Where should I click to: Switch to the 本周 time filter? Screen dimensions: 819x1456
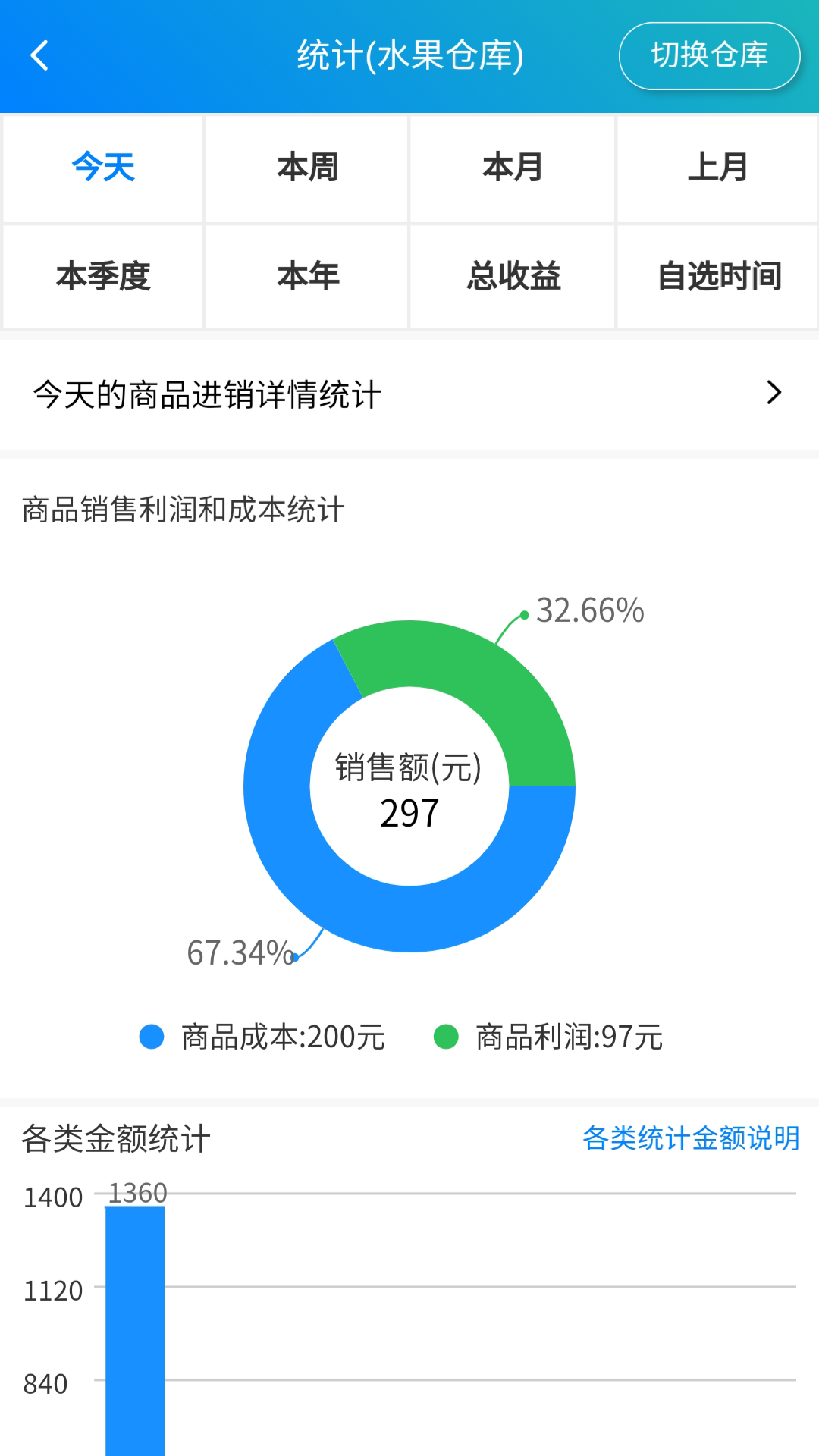[306, 168]
